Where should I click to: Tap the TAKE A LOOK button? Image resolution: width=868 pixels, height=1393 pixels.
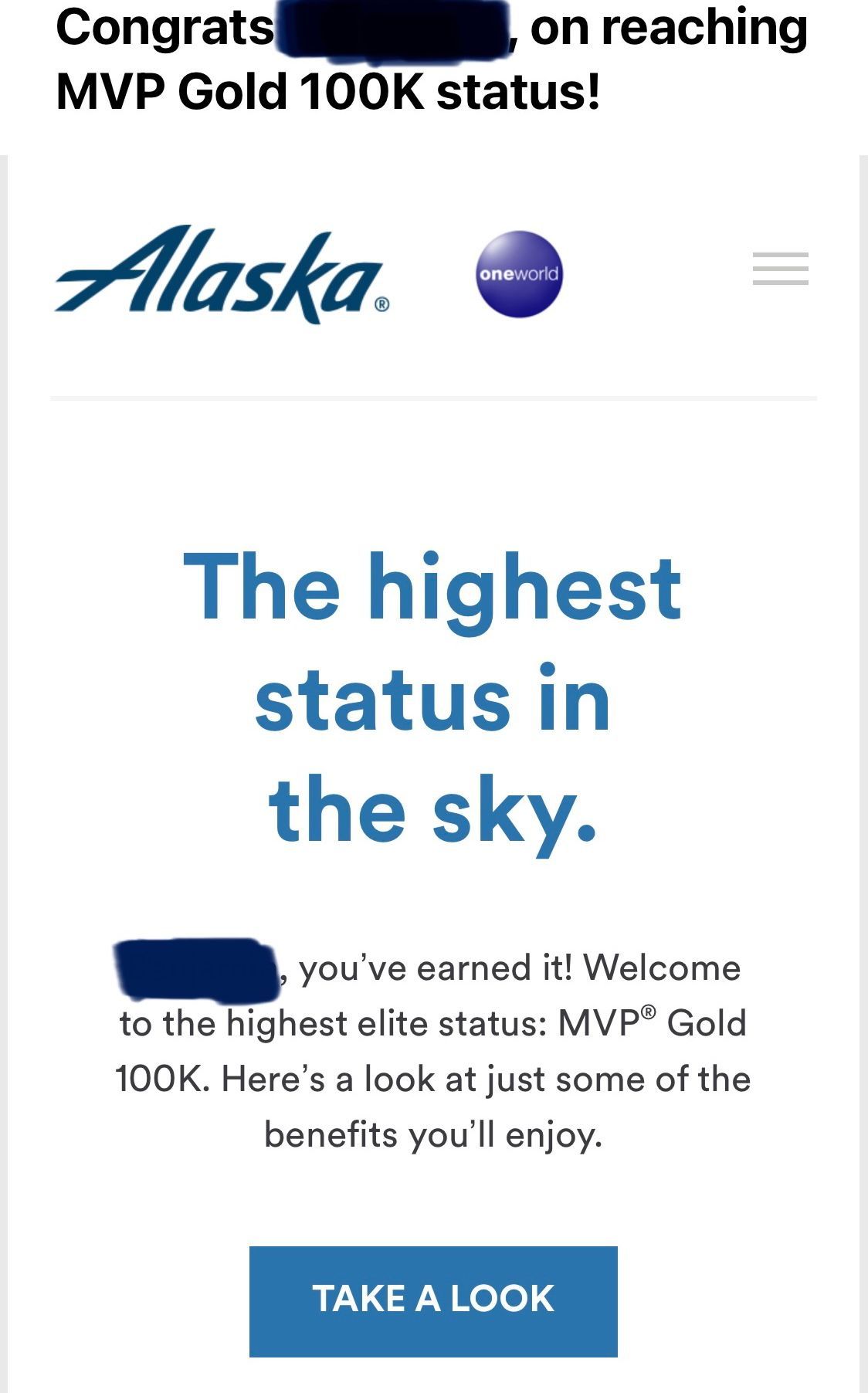(433, 1301)
